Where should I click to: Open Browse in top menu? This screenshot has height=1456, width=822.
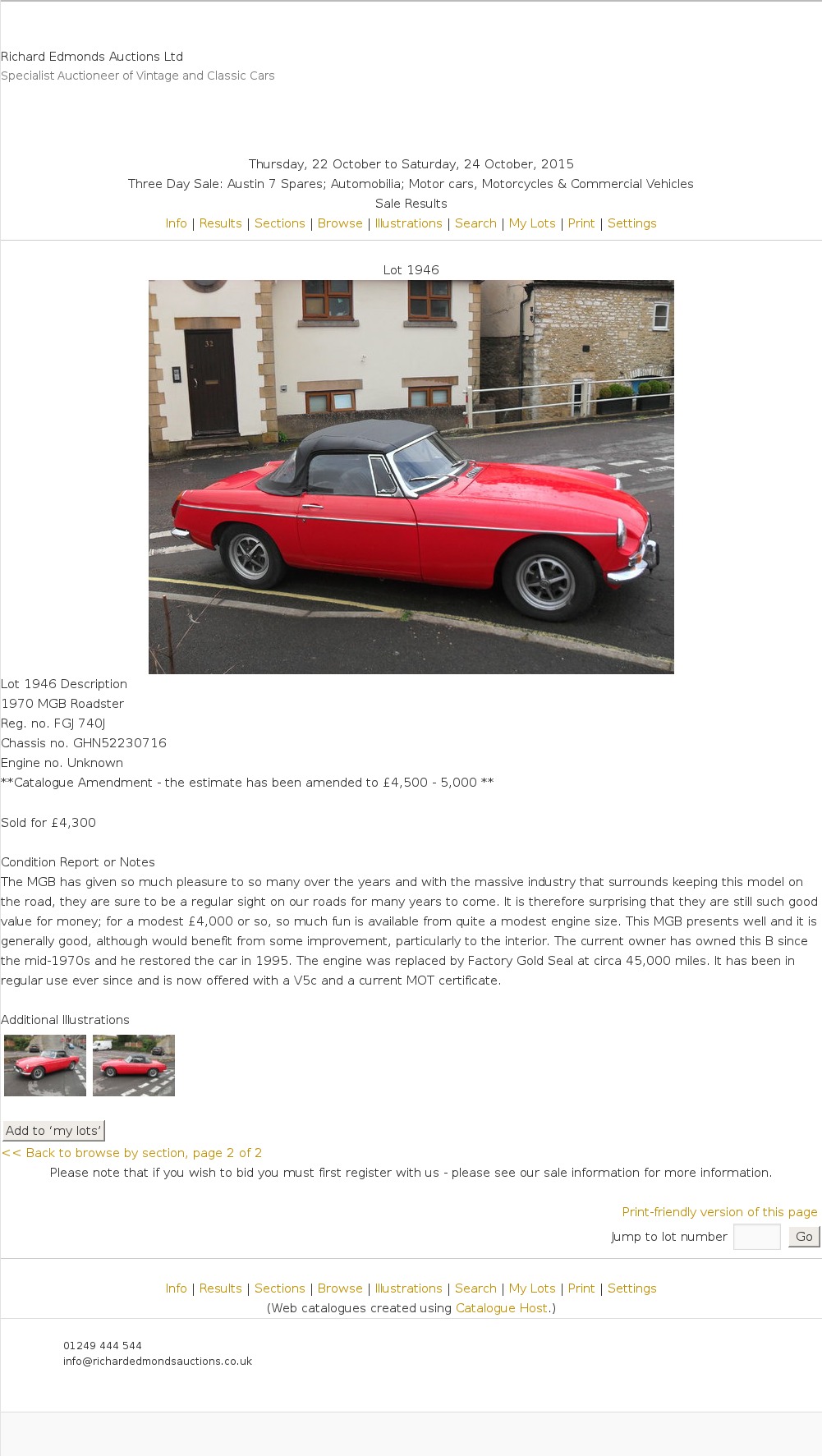pyautogui.click(x=340, y=223)
